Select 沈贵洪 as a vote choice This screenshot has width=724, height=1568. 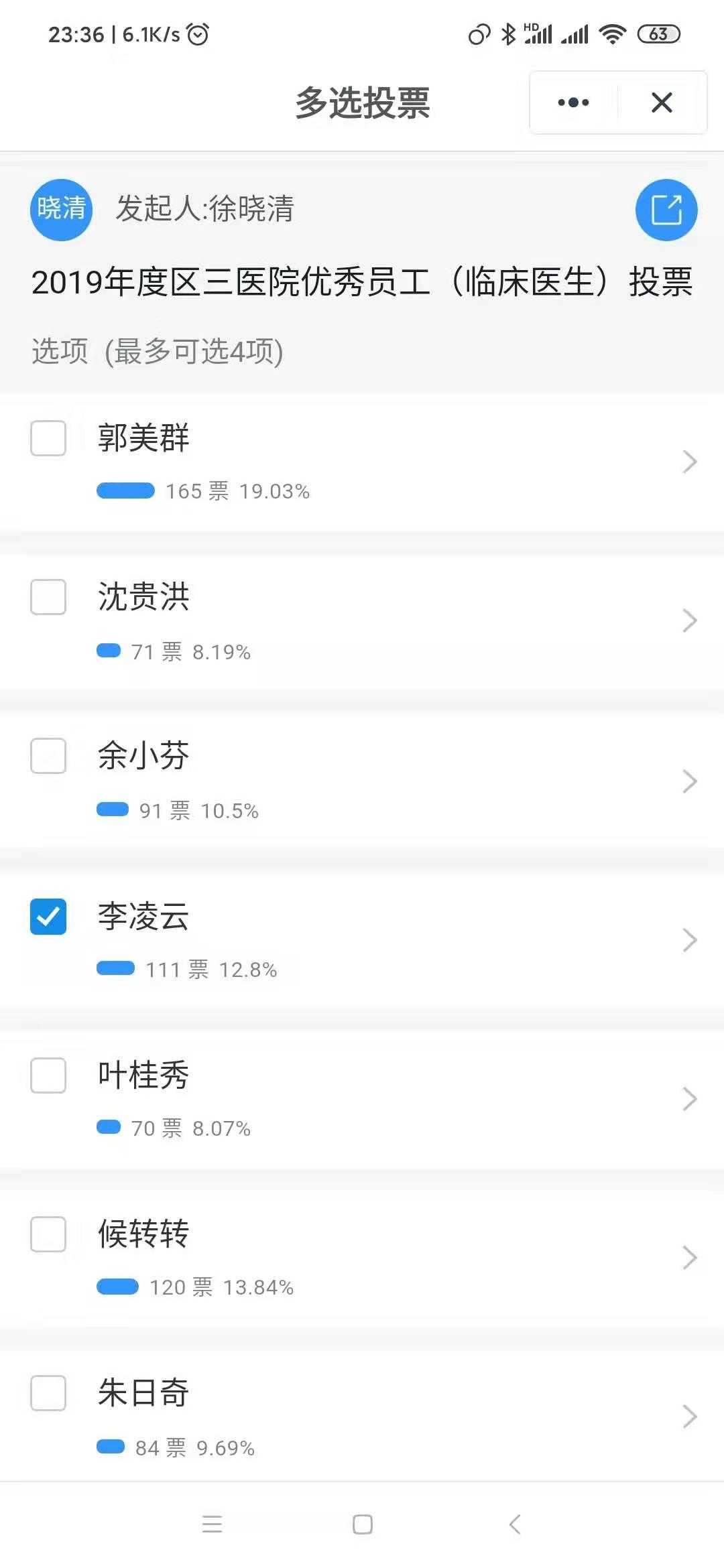[x=48, y=597]
